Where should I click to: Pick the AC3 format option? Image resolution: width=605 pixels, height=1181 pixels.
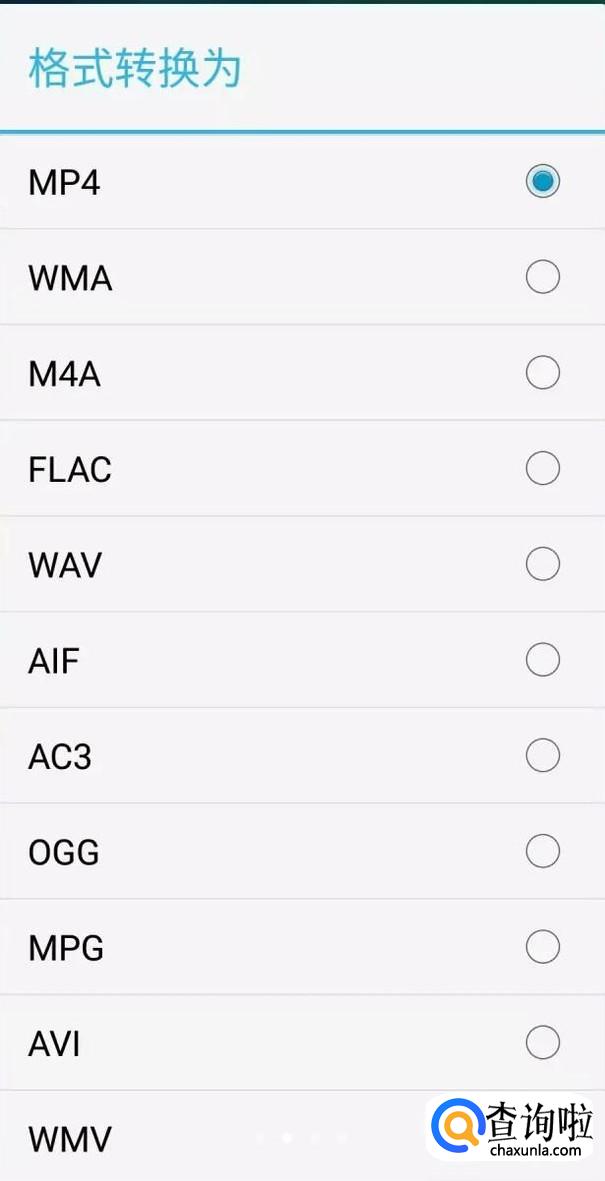click(542, 756)
